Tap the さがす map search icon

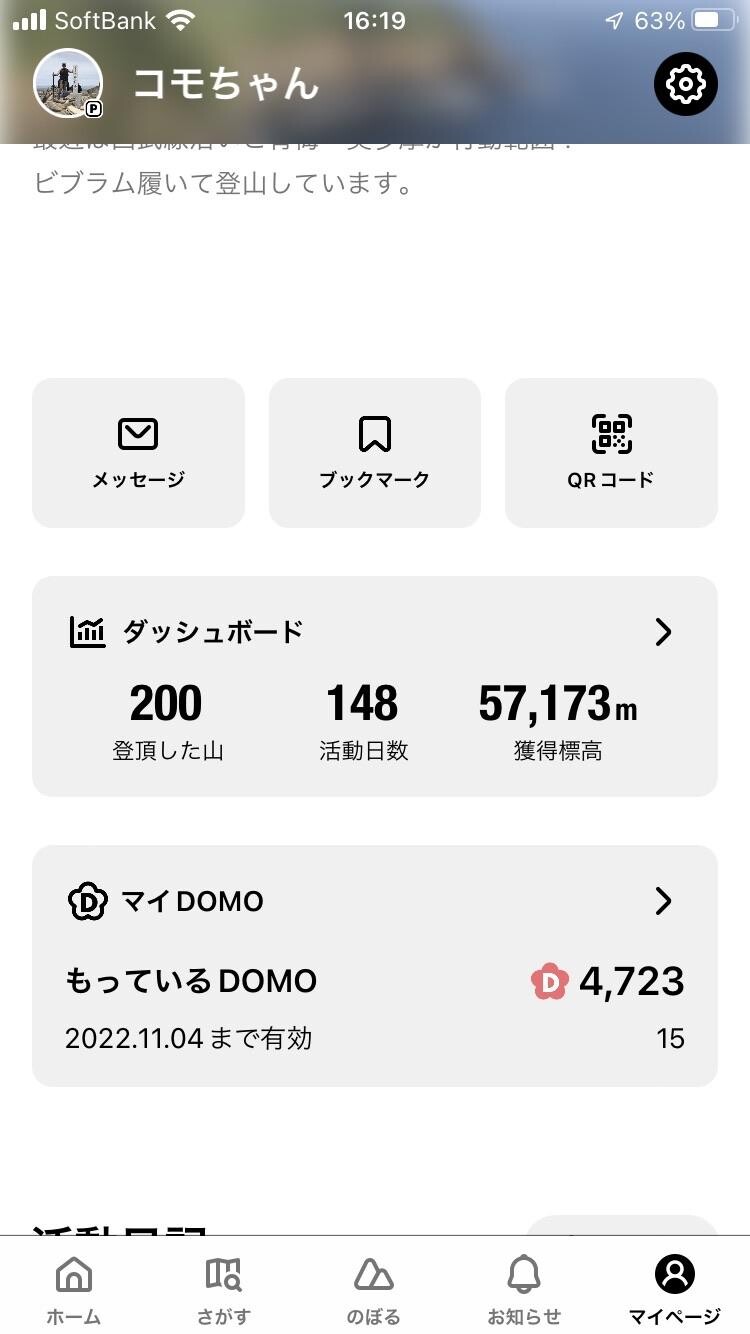click(x=222, y=1275)
